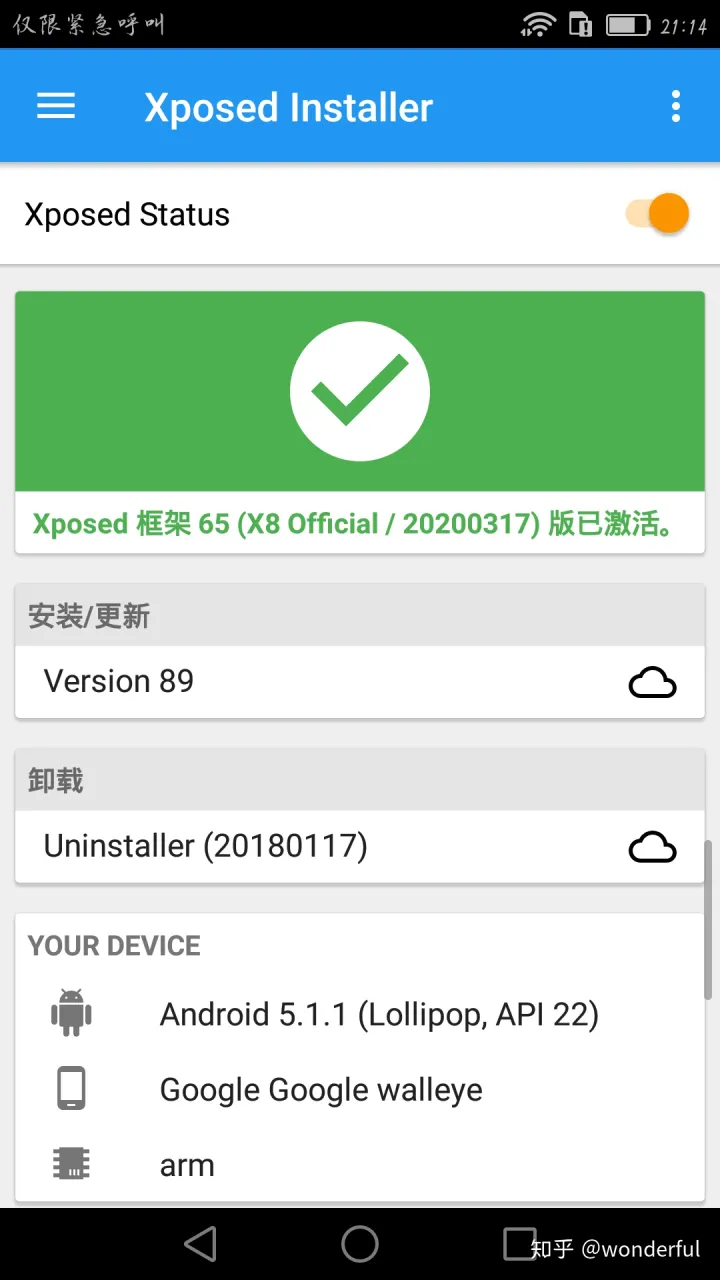Select the Xposed Installer title bar
Viewport: 720px width, 1280px height.
[288, 106]
